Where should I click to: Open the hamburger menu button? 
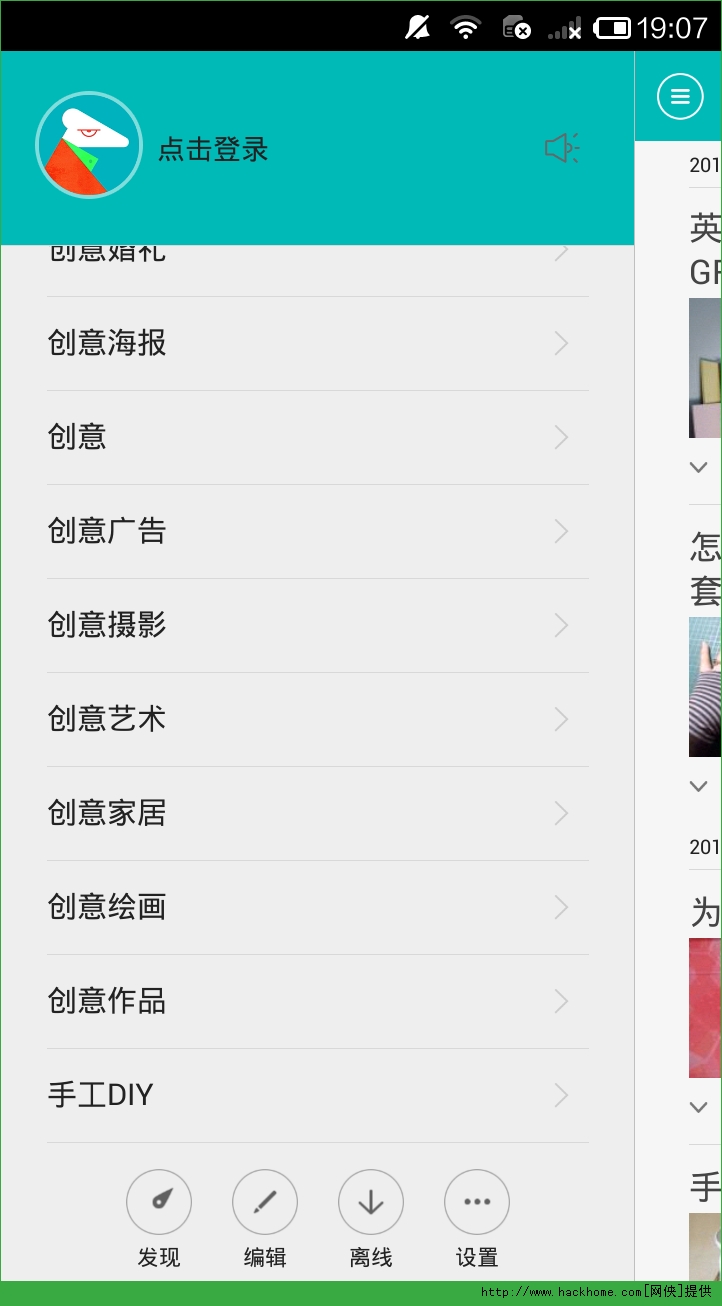click(x=680, y=96)
